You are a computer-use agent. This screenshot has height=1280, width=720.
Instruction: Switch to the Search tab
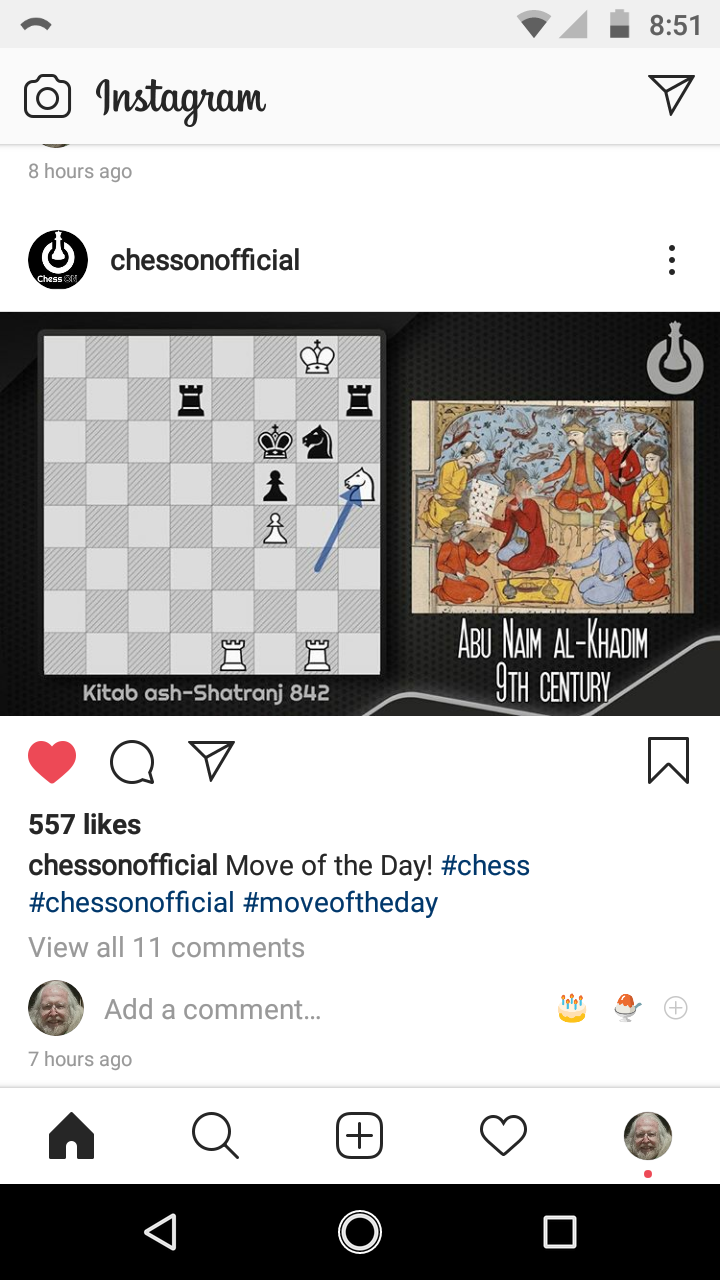(x=215, y=1136)
